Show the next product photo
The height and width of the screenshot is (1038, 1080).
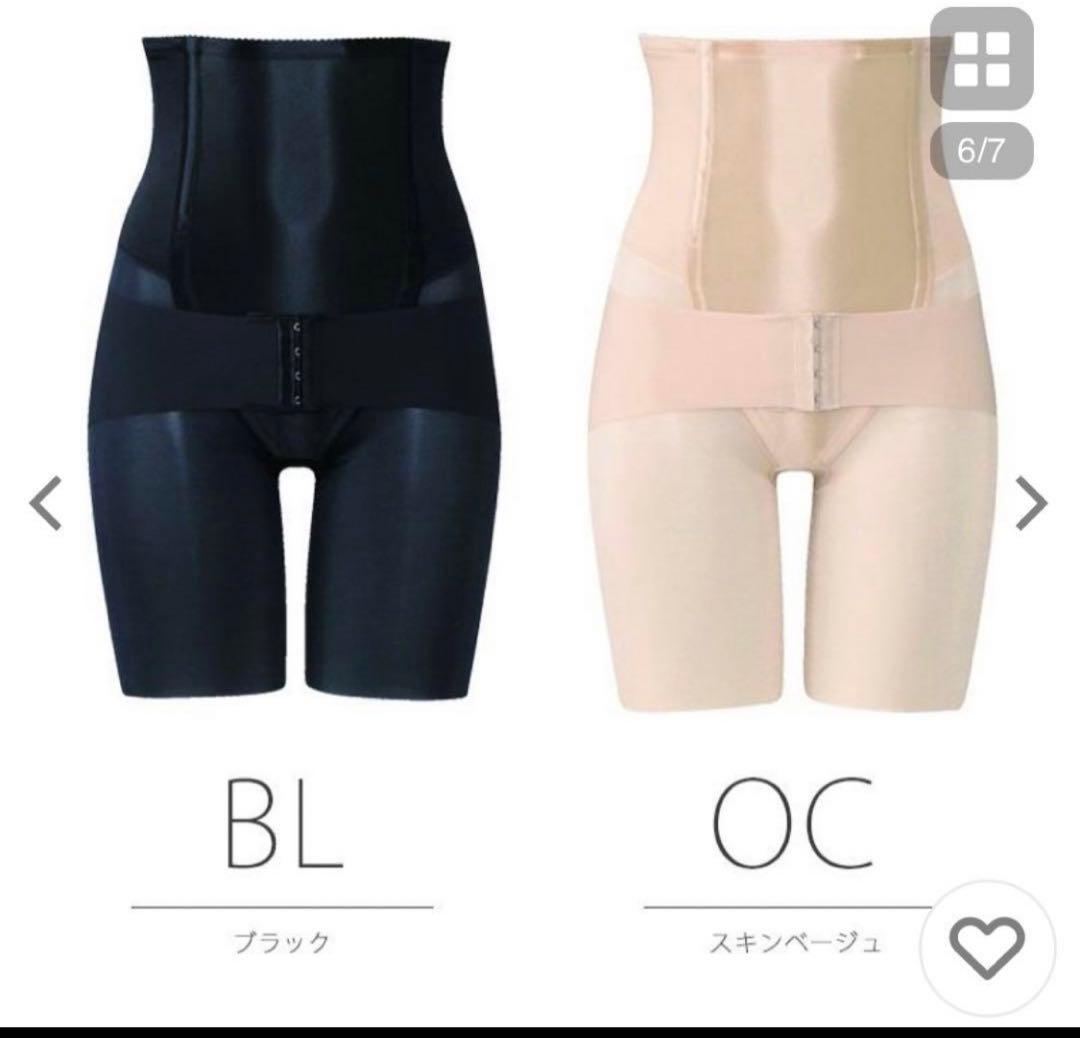click(x=1031, y=505)
